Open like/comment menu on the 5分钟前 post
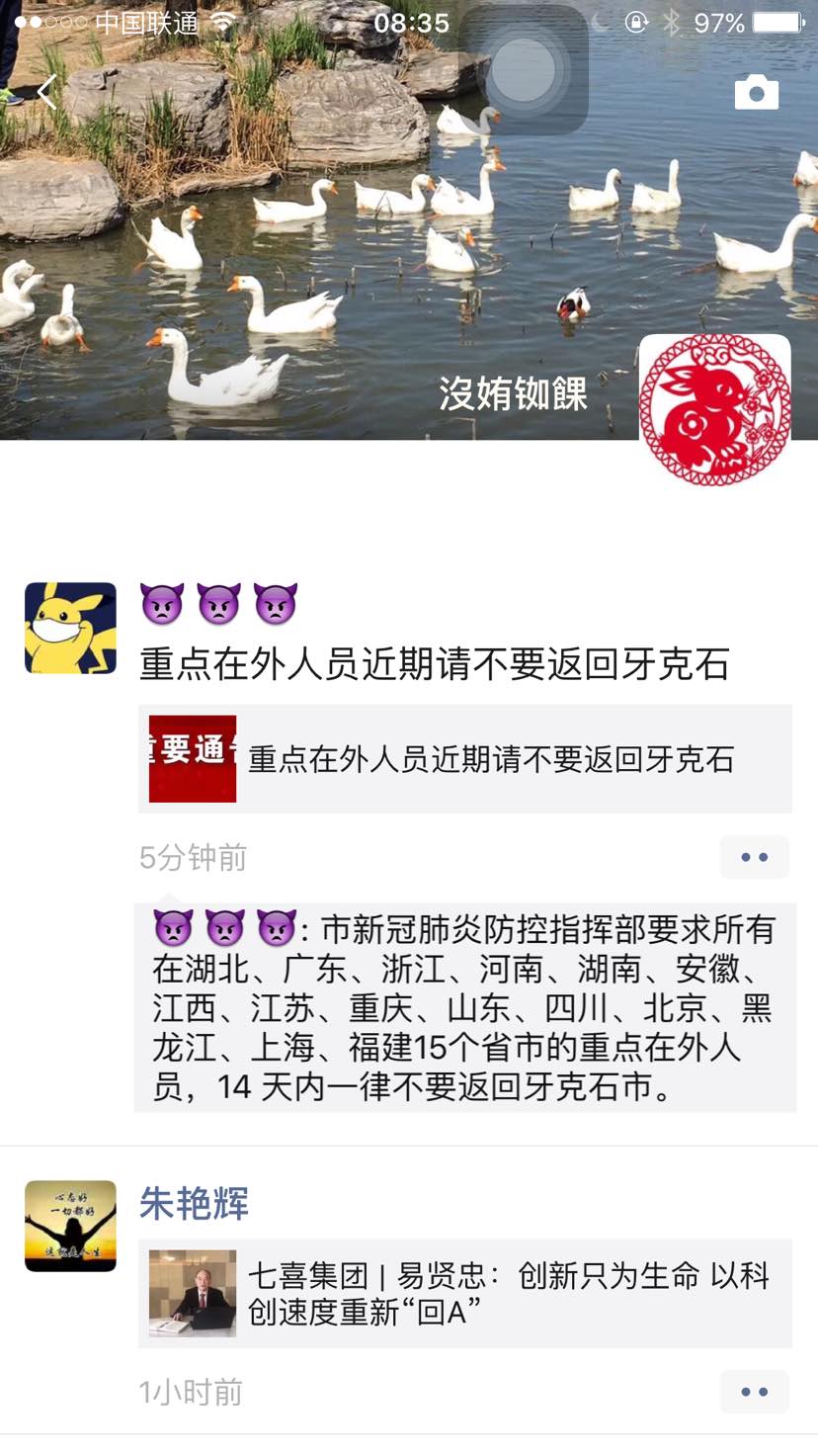This screenshot has height=1456, width=818. pyautogui.click(x=754, y=857)
